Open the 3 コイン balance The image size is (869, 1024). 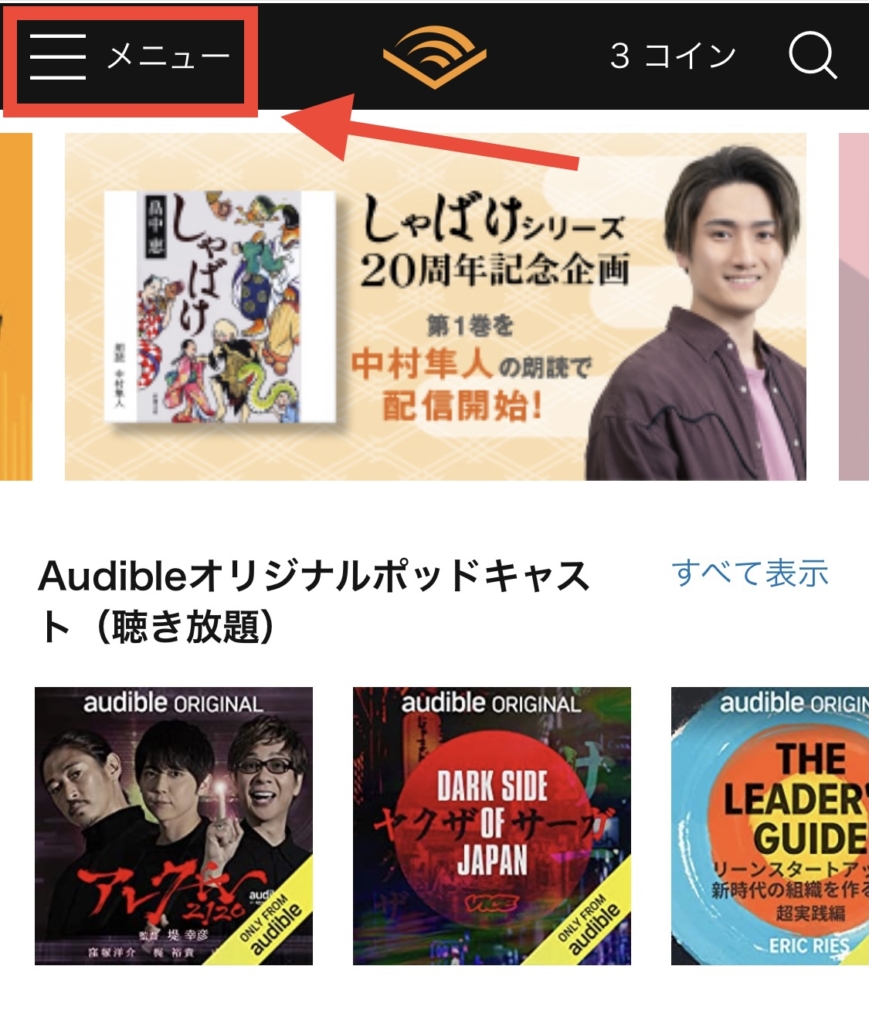click(x=673, y=57)
